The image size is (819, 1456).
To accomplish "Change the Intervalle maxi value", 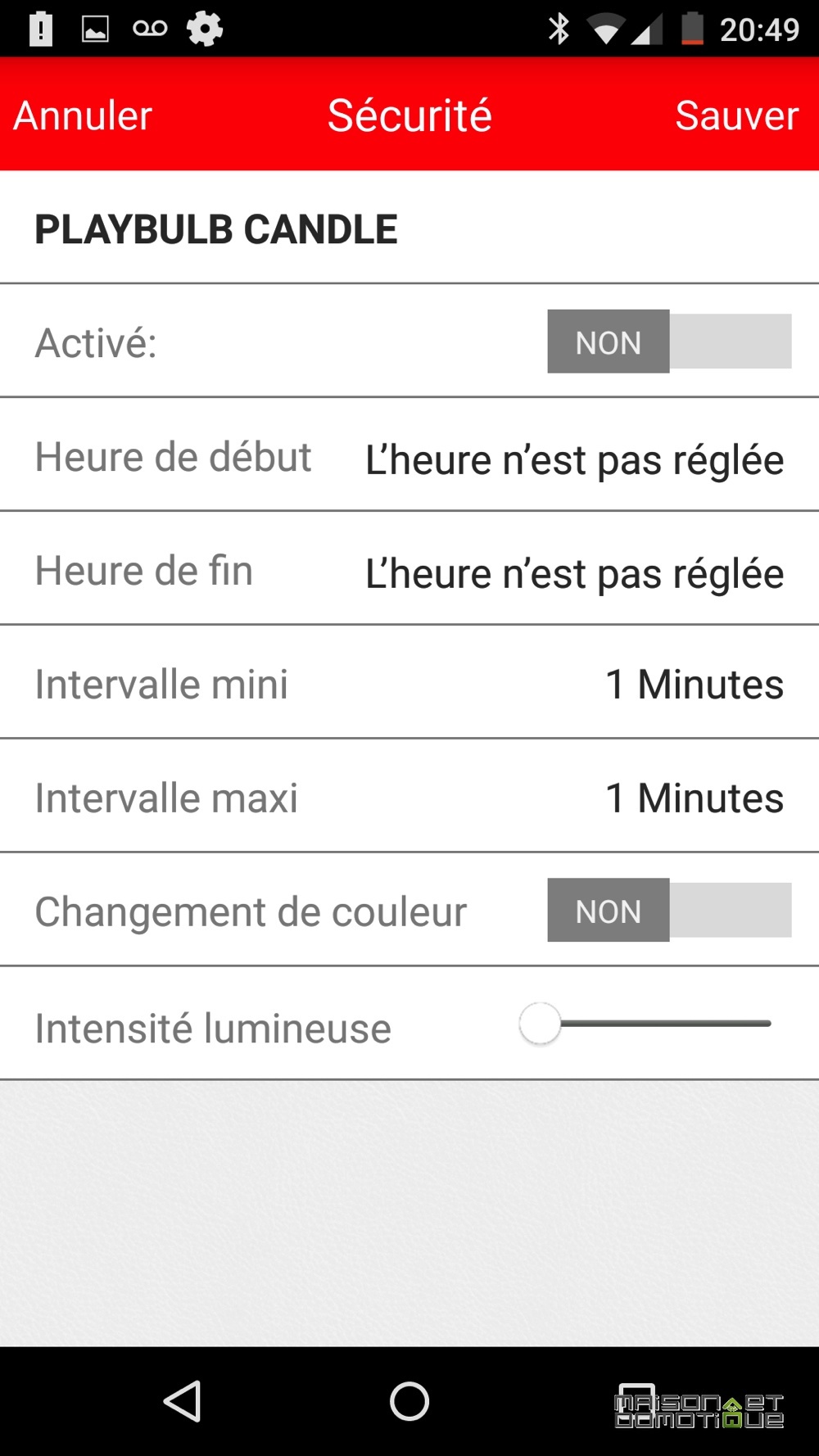I will (x=409, y=797).
